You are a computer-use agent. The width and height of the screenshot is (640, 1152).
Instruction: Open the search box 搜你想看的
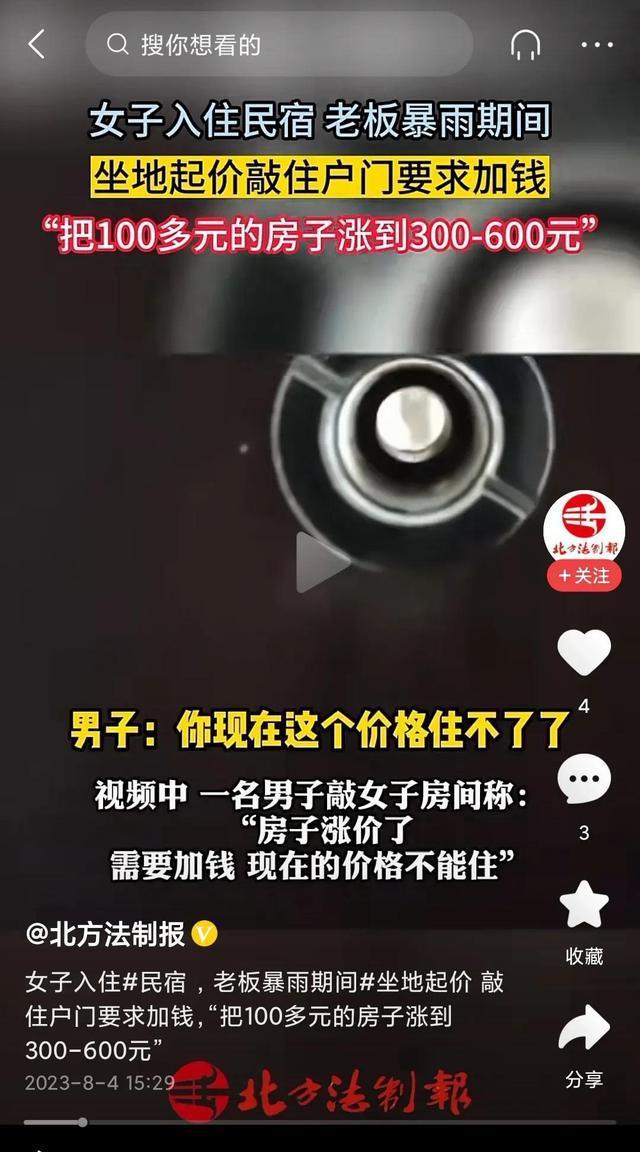(x=278, y=44)
